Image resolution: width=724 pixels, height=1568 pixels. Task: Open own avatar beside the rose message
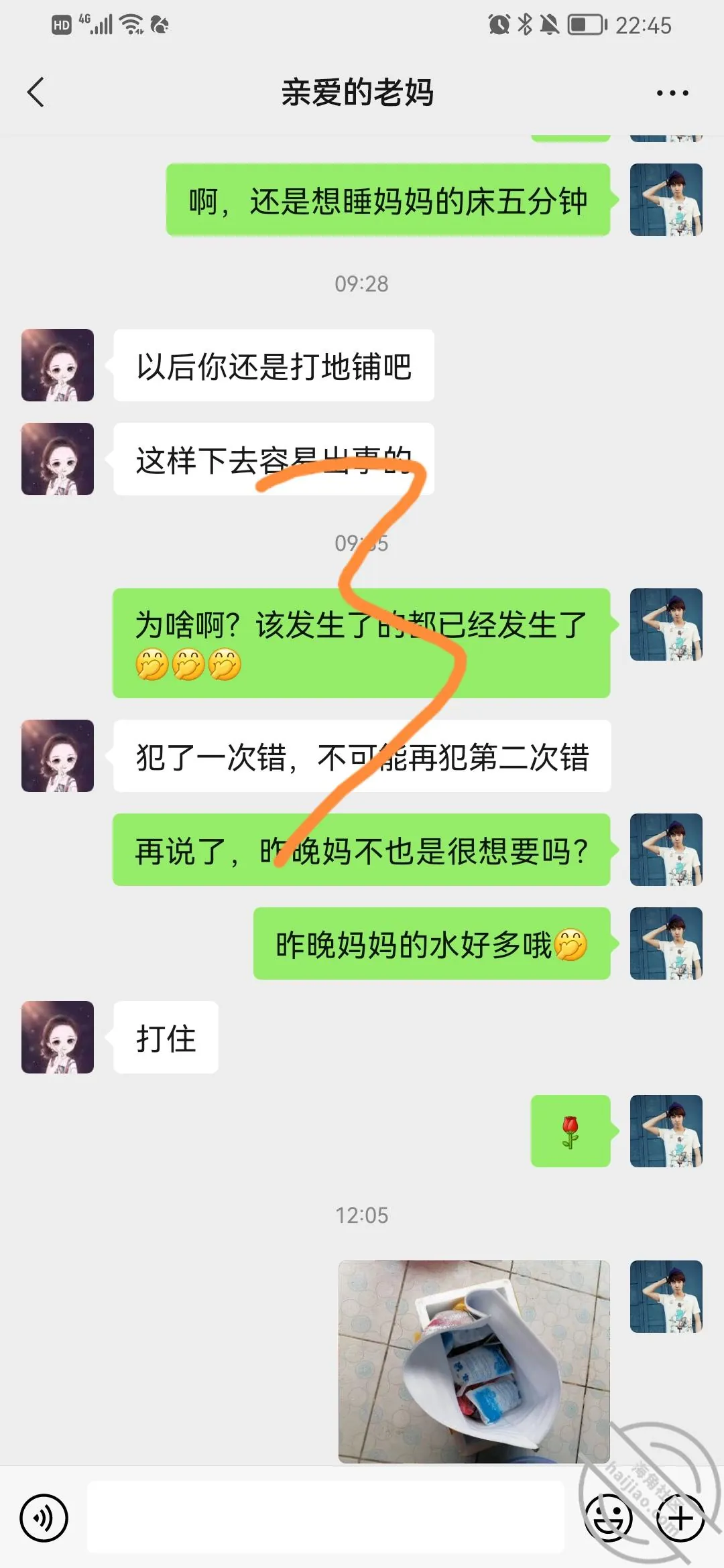666,1131
